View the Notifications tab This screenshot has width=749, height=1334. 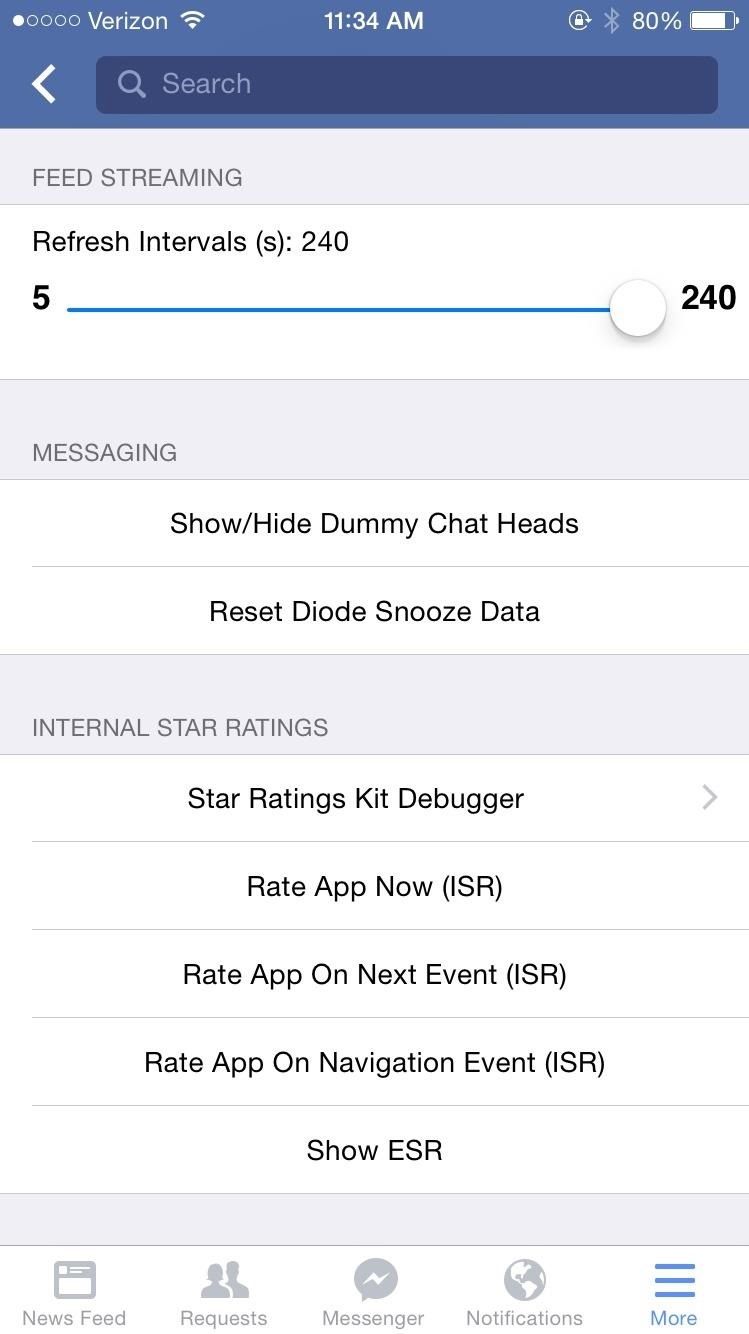click(524, 1292)
